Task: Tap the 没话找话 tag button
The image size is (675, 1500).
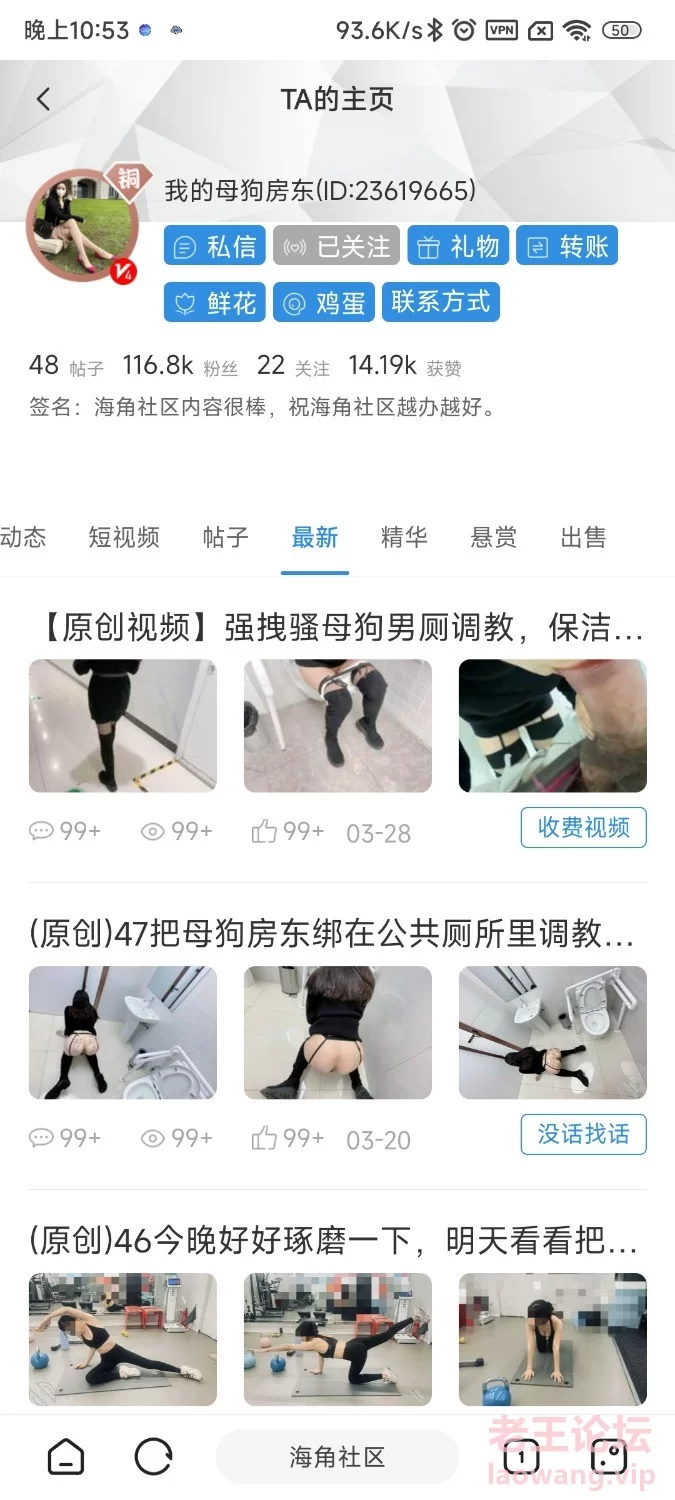Action: [x=584, y=1134]
